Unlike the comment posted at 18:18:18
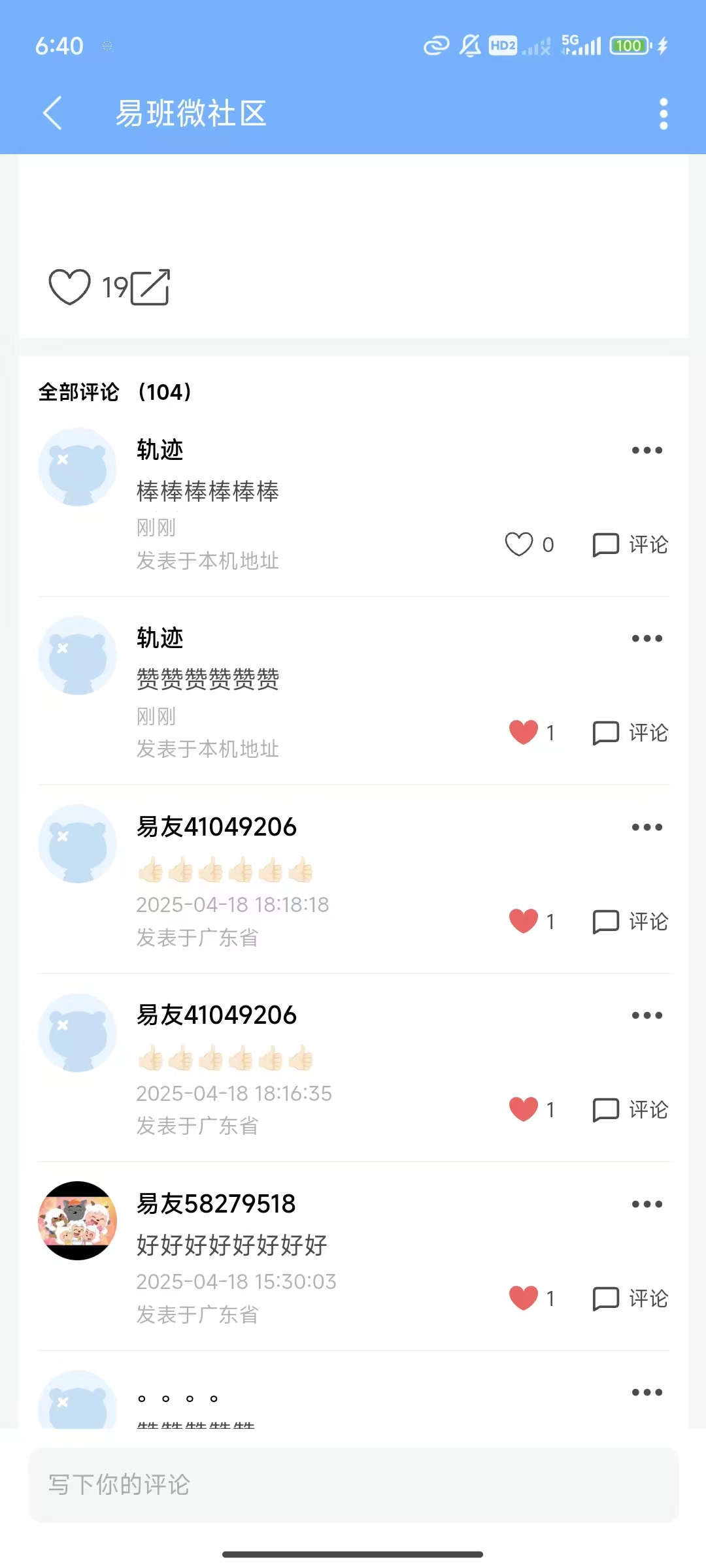The image size is (706, 1568). [524, 921]
